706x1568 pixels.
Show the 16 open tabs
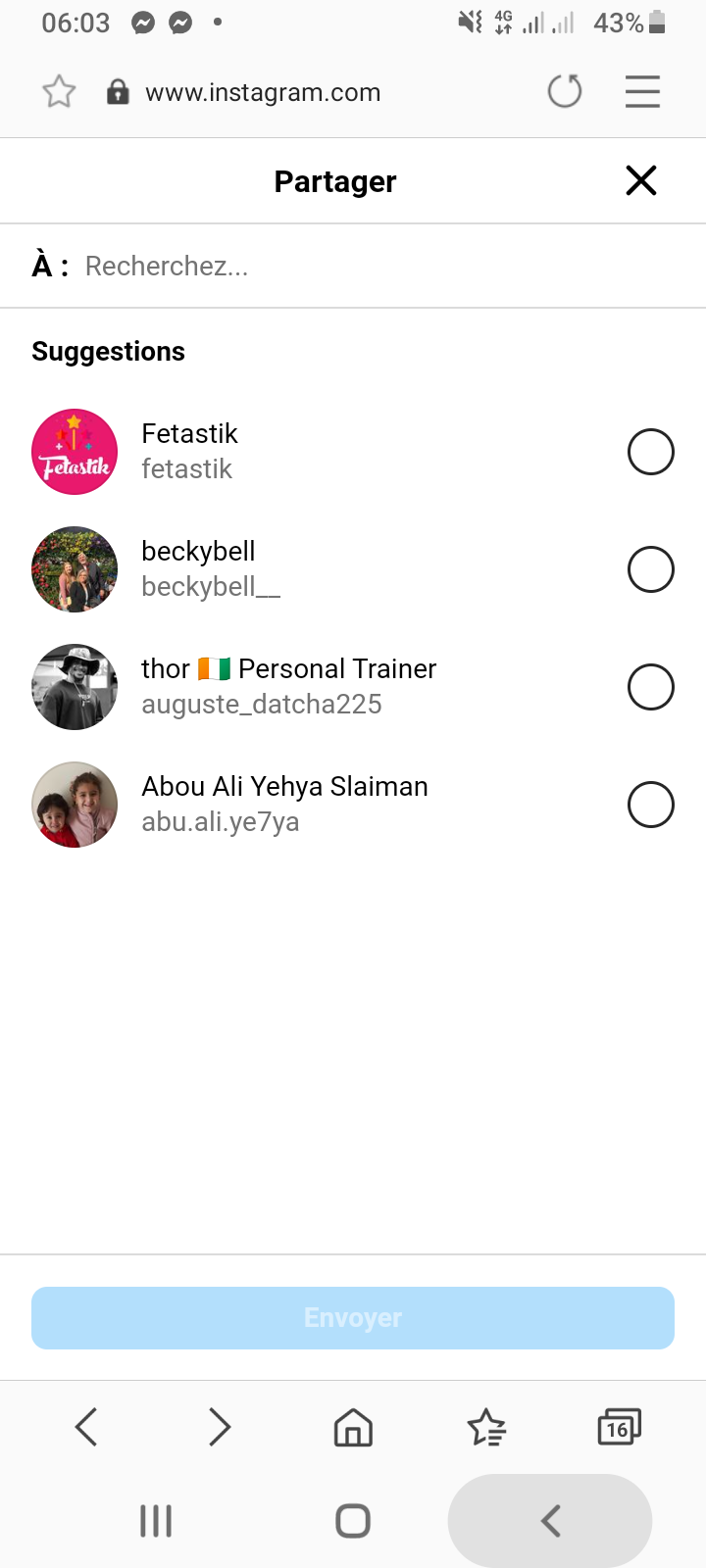(619, 1427)
